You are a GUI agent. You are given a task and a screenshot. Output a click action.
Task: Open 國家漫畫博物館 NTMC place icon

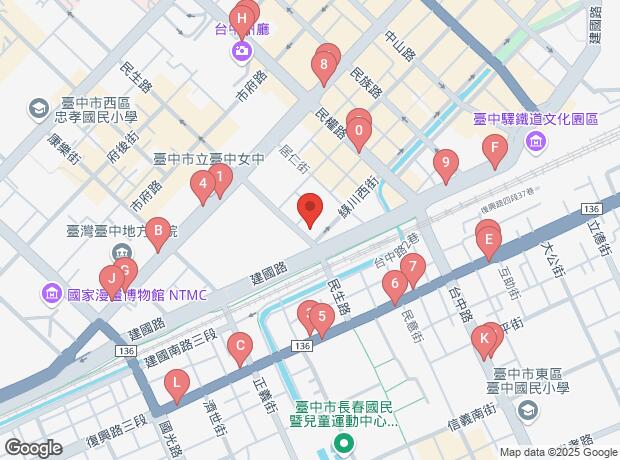[x=51, y=293]
